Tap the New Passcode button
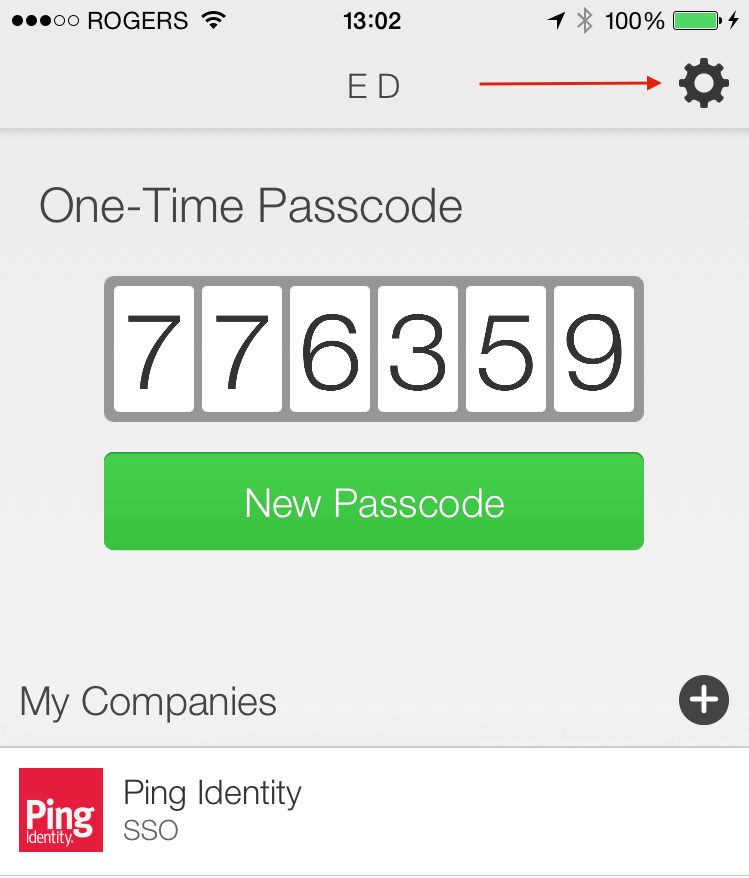The image size is (749, 878). pos(373,501)
